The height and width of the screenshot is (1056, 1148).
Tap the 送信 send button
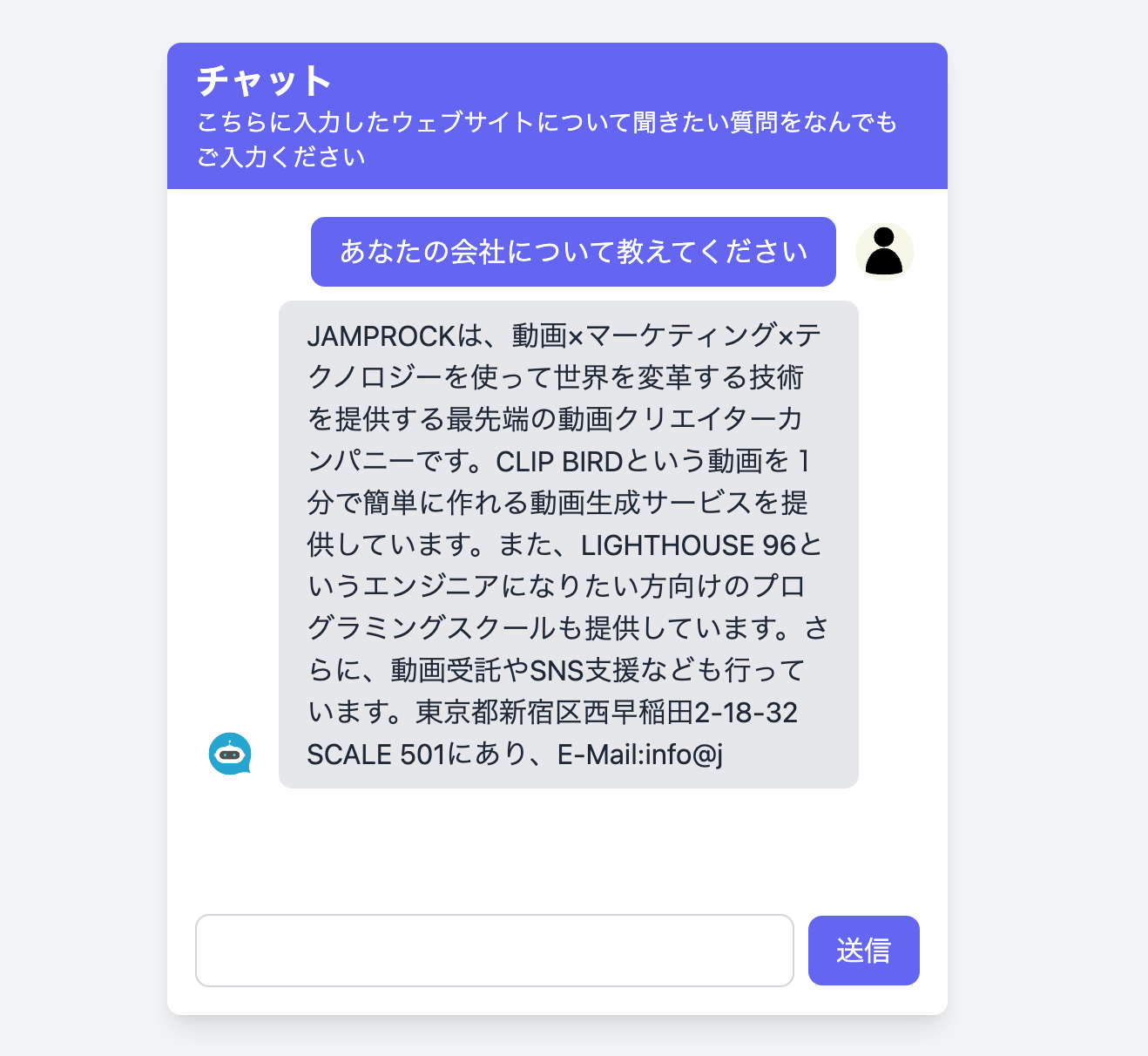click(863, 951)
